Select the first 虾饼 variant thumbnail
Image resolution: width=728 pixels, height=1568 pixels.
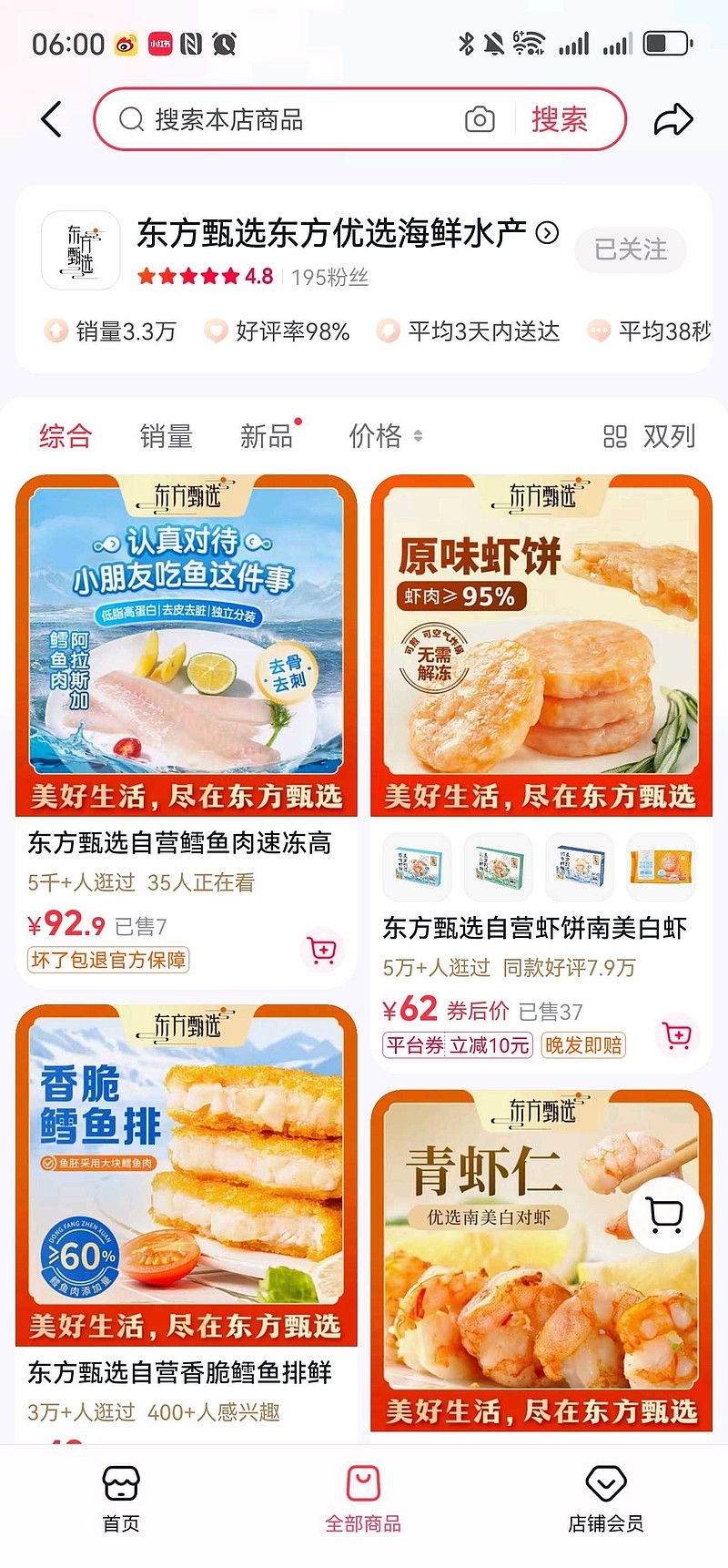tap(416, 866)
